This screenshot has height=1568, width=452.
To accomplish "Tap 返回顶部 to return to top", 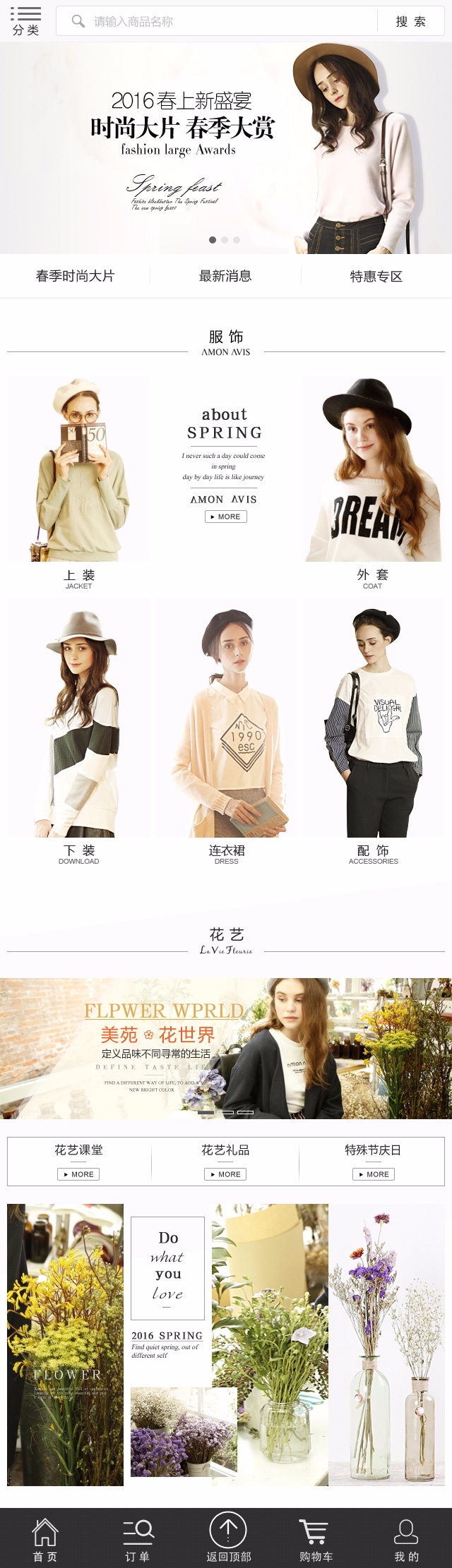I will pyautogui.click(x=228, y=1537).
